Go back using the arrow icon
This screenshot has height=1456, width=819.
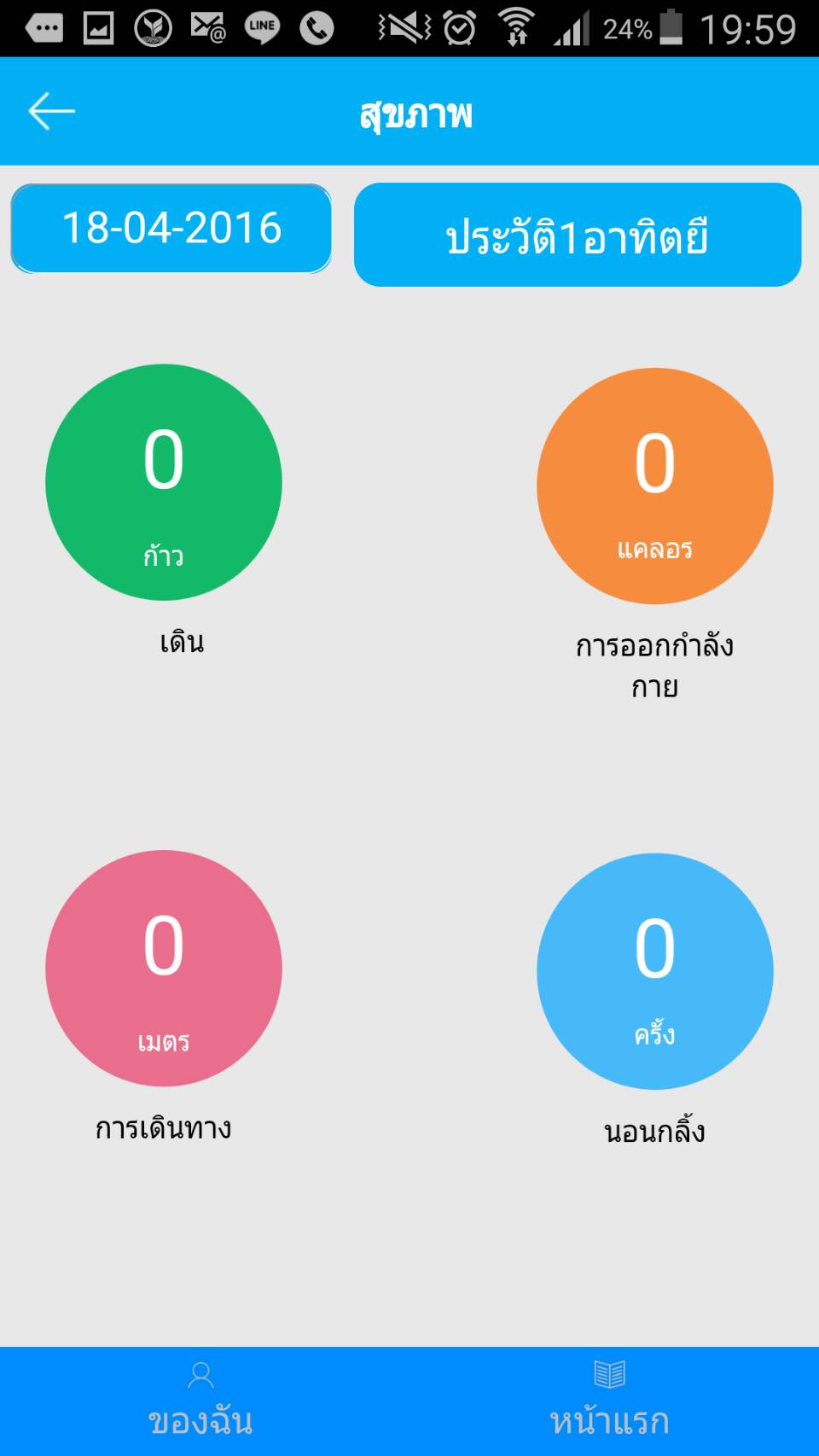click(51, 112)
